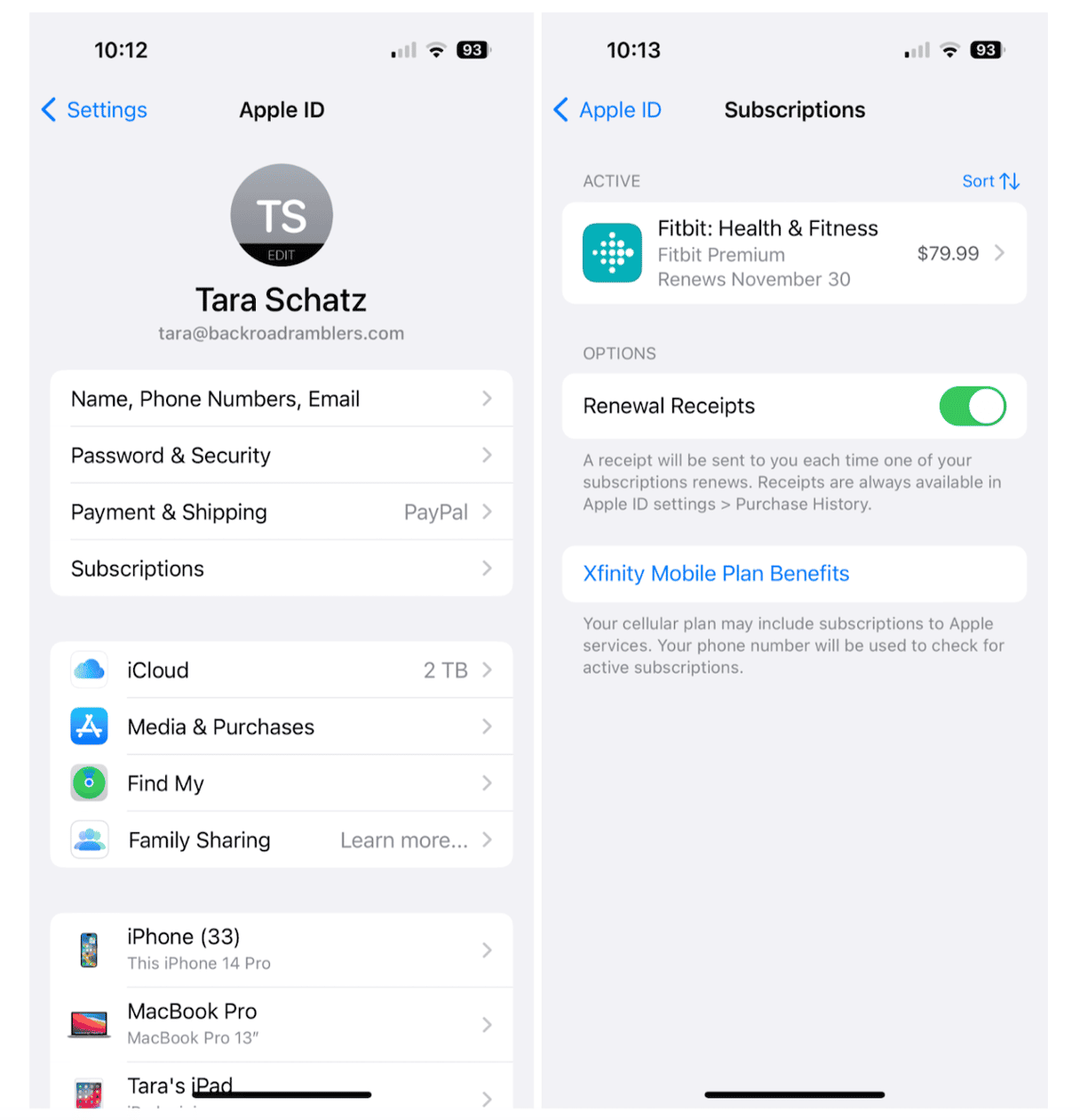Image resolution: width=1080 pixels, height=1120 pixels.
Task: Select the iPhone (33) device
Action: [x=281, y=949]
